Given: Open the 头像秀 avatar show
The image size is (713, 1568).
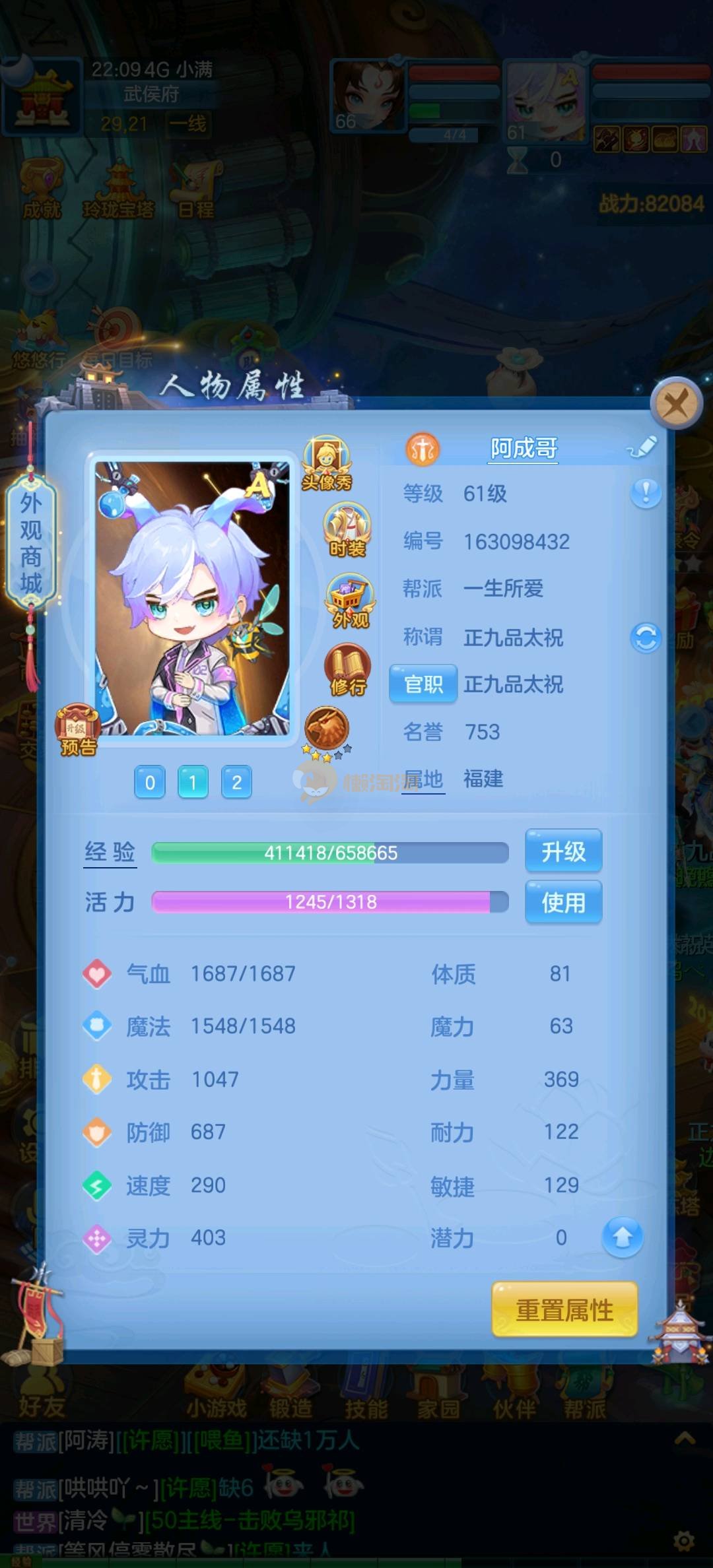Looking at the screenshot, I should pyautogui.click(x=327, y=463).
